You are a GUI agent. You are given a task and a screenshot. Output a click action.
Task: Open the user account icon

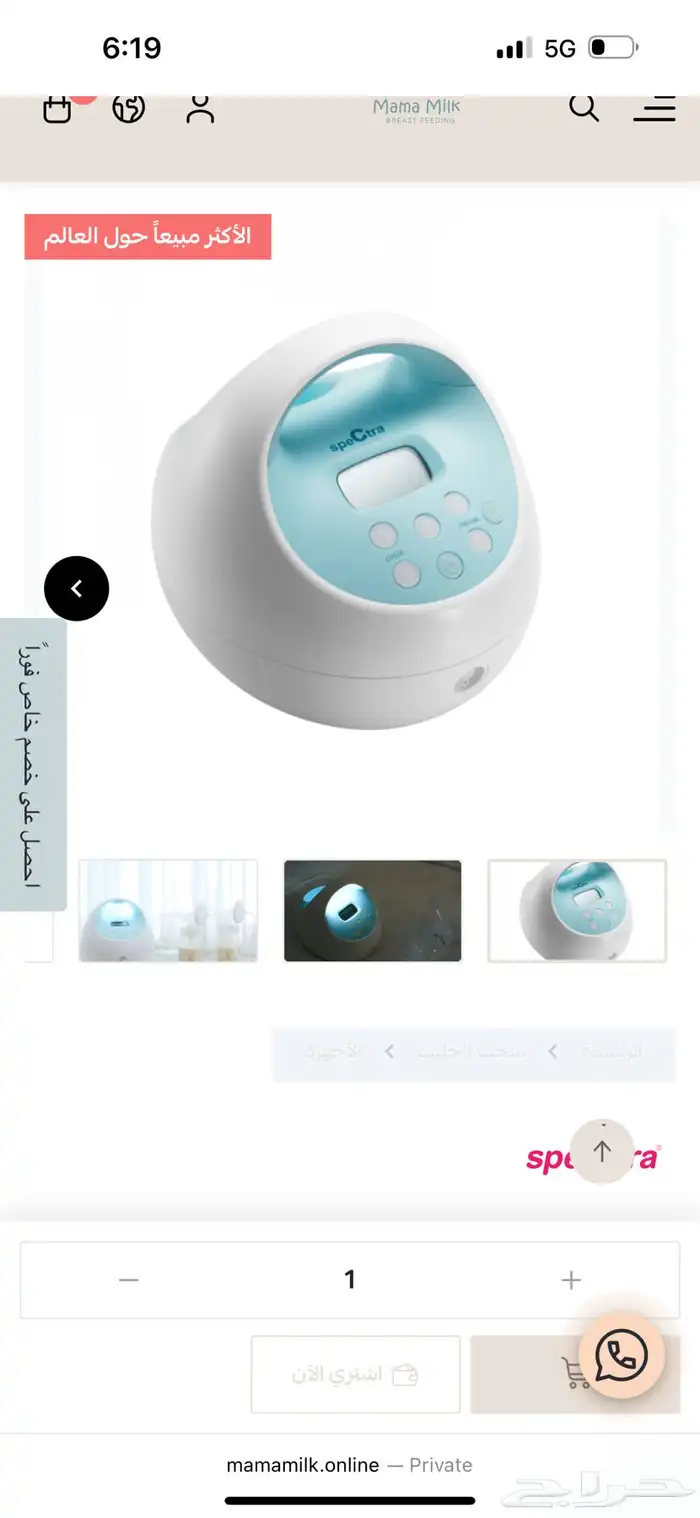[200, 108]
